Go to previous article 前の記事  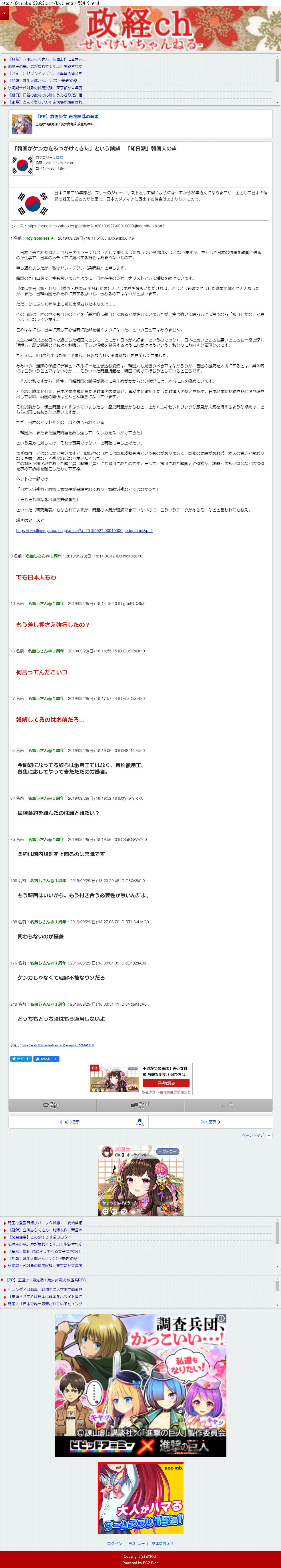pyautogui.click(x=70, y=1121)
